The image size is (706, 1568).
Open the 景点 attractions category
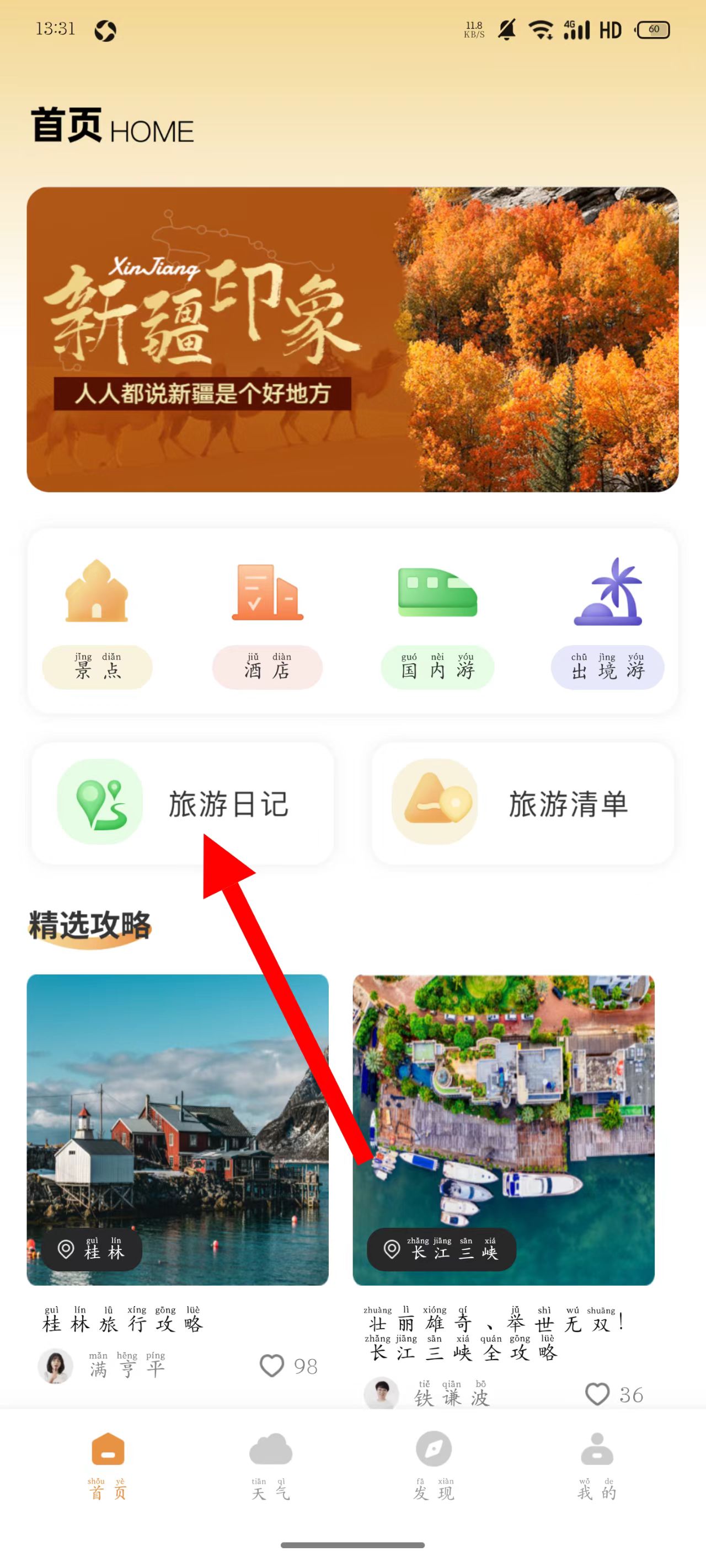97,622
